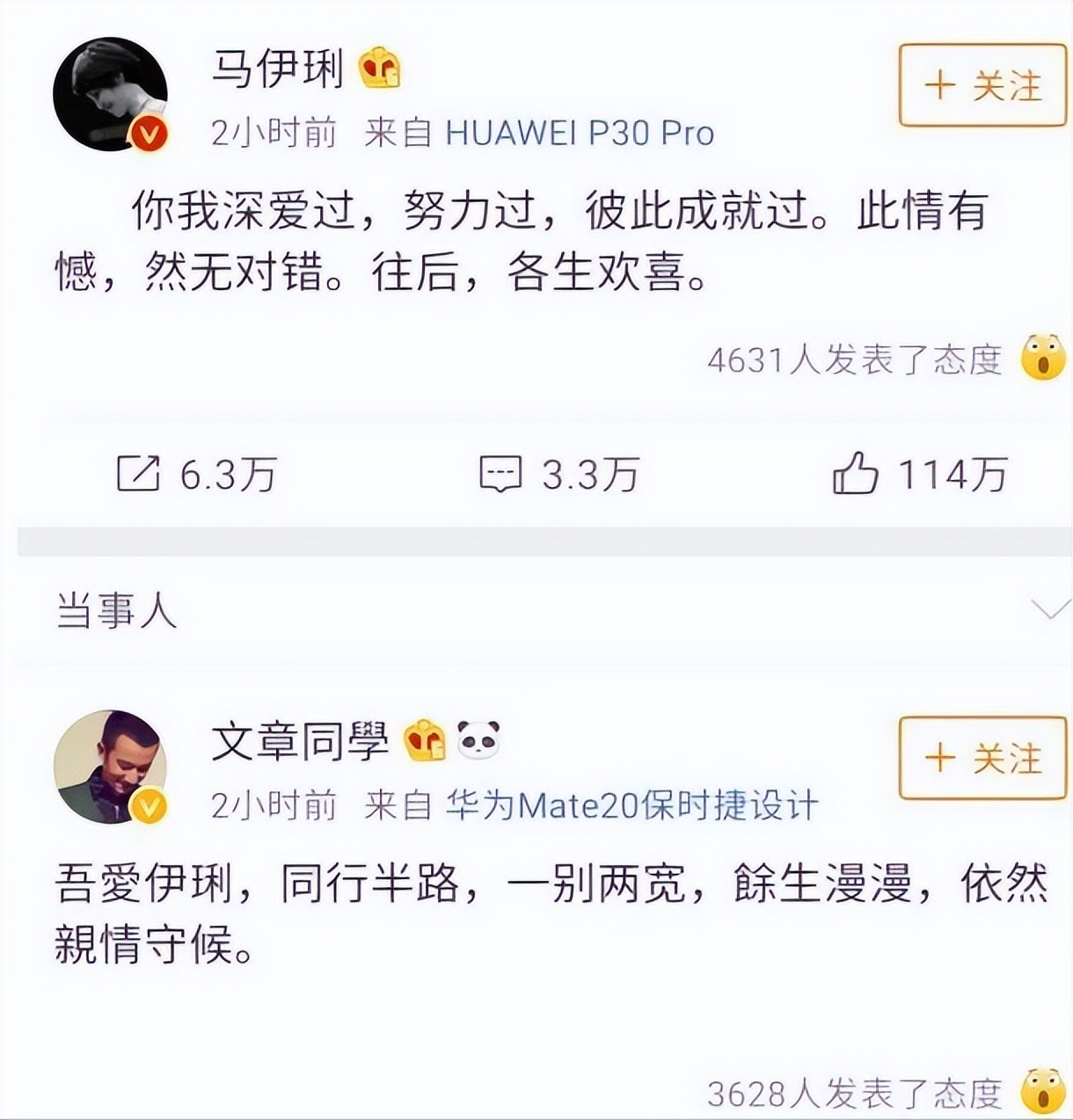Comment on 马伊琍's post
1073x1120 pixels.
pos(558,475)
